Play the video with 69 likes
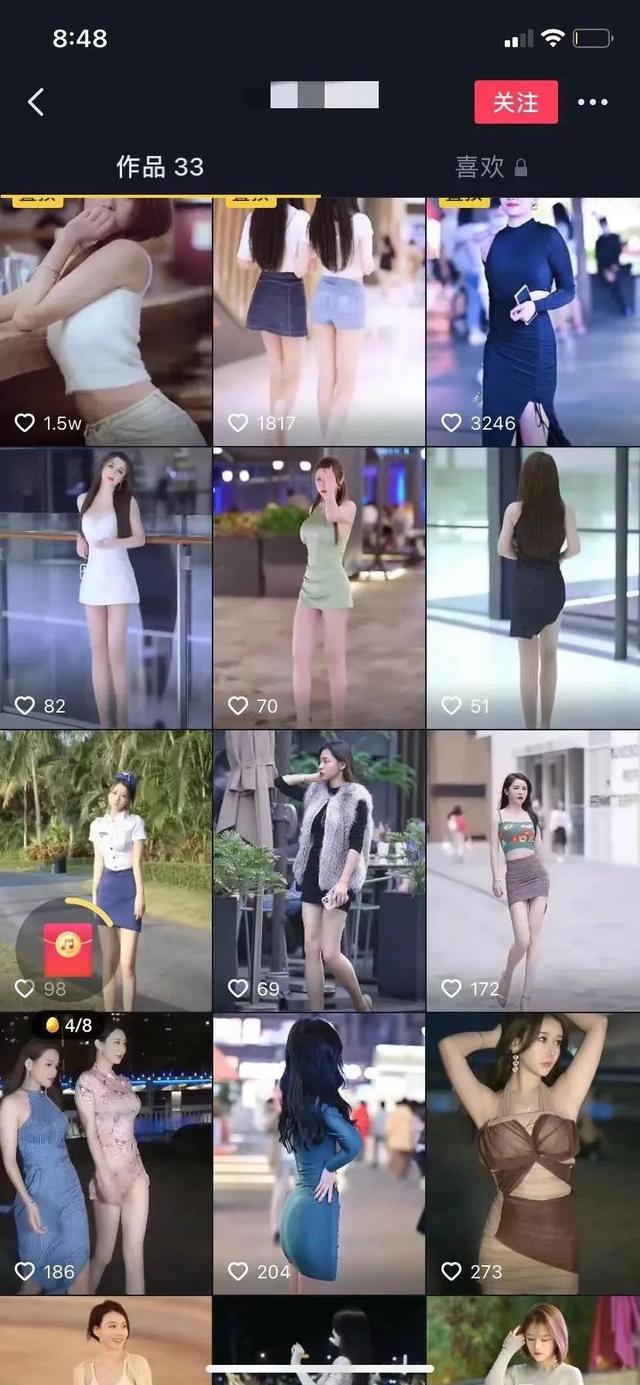Screen dimensions: 640x1385 click(319, 870)
